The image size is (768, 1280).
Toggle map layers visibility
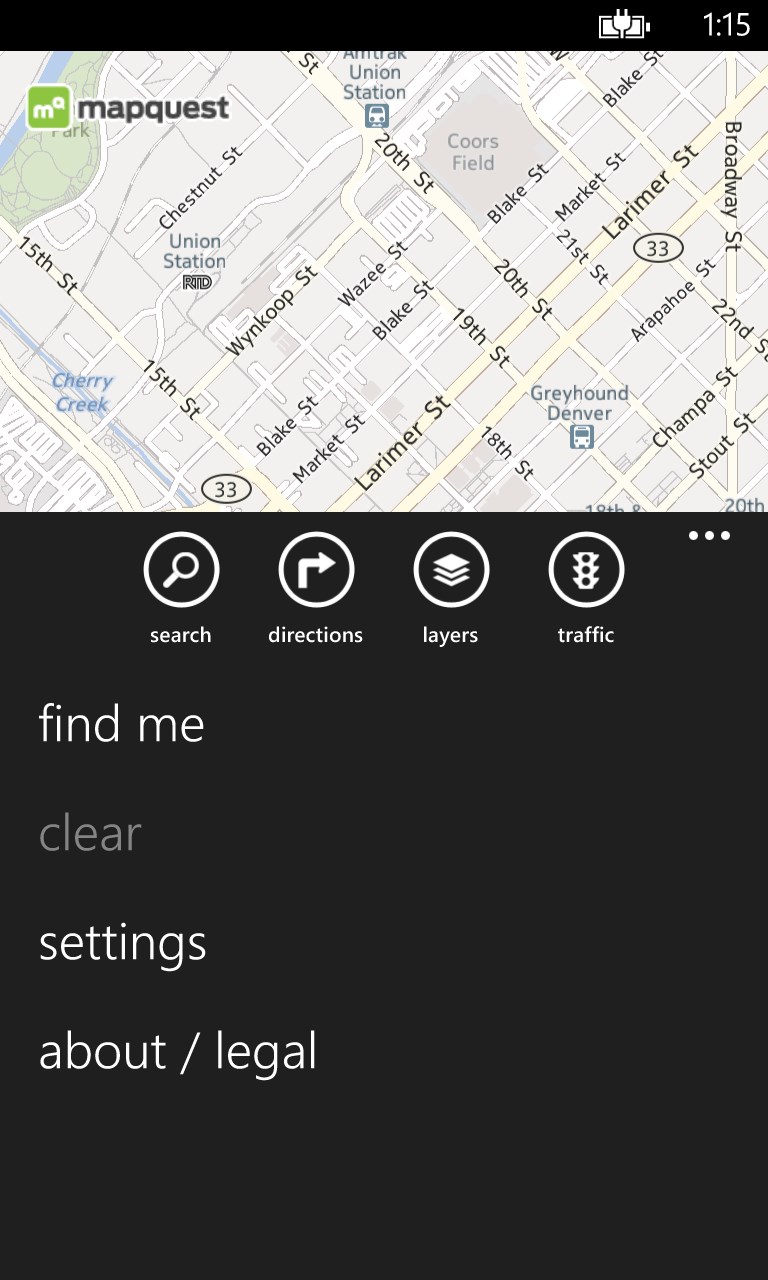(450, 568)
